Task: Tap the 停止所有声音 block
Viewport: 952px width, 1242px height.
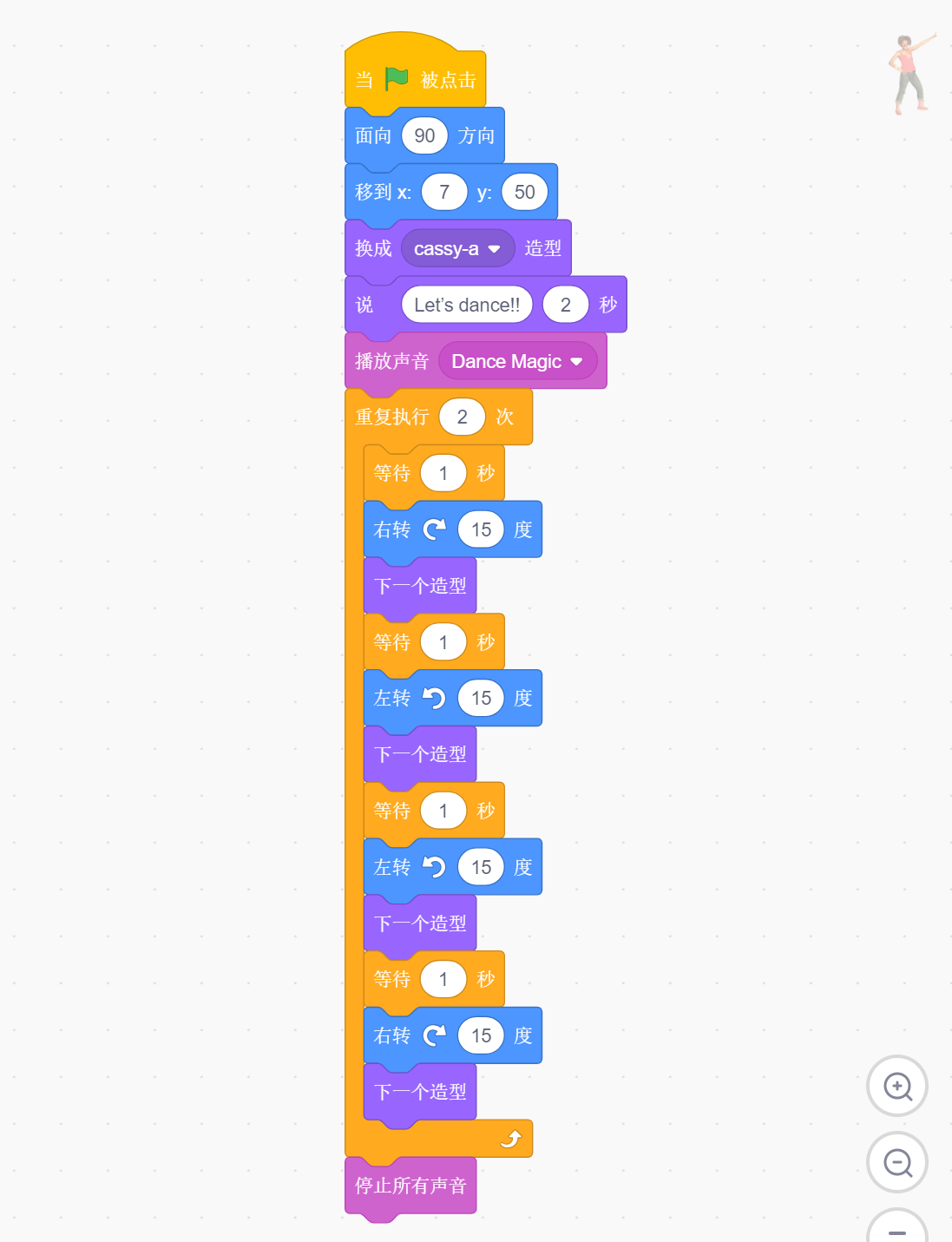Action: (410, 1186)
